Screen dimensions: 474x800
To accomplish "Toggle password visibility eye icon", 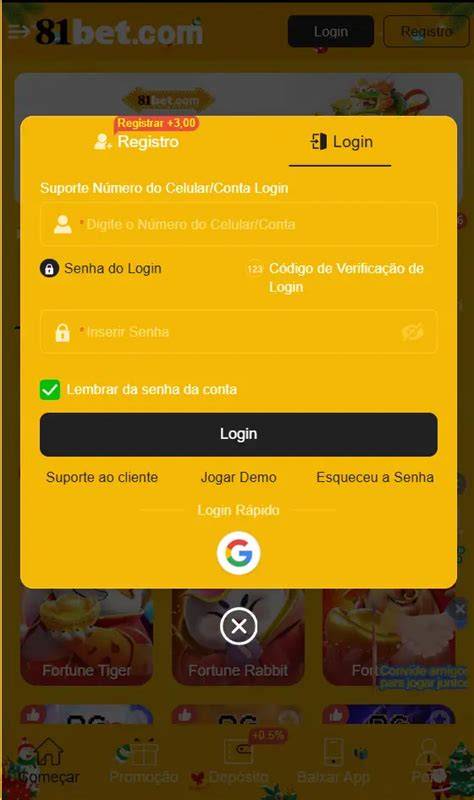I will pyautogui.click(x=412, y=332).
